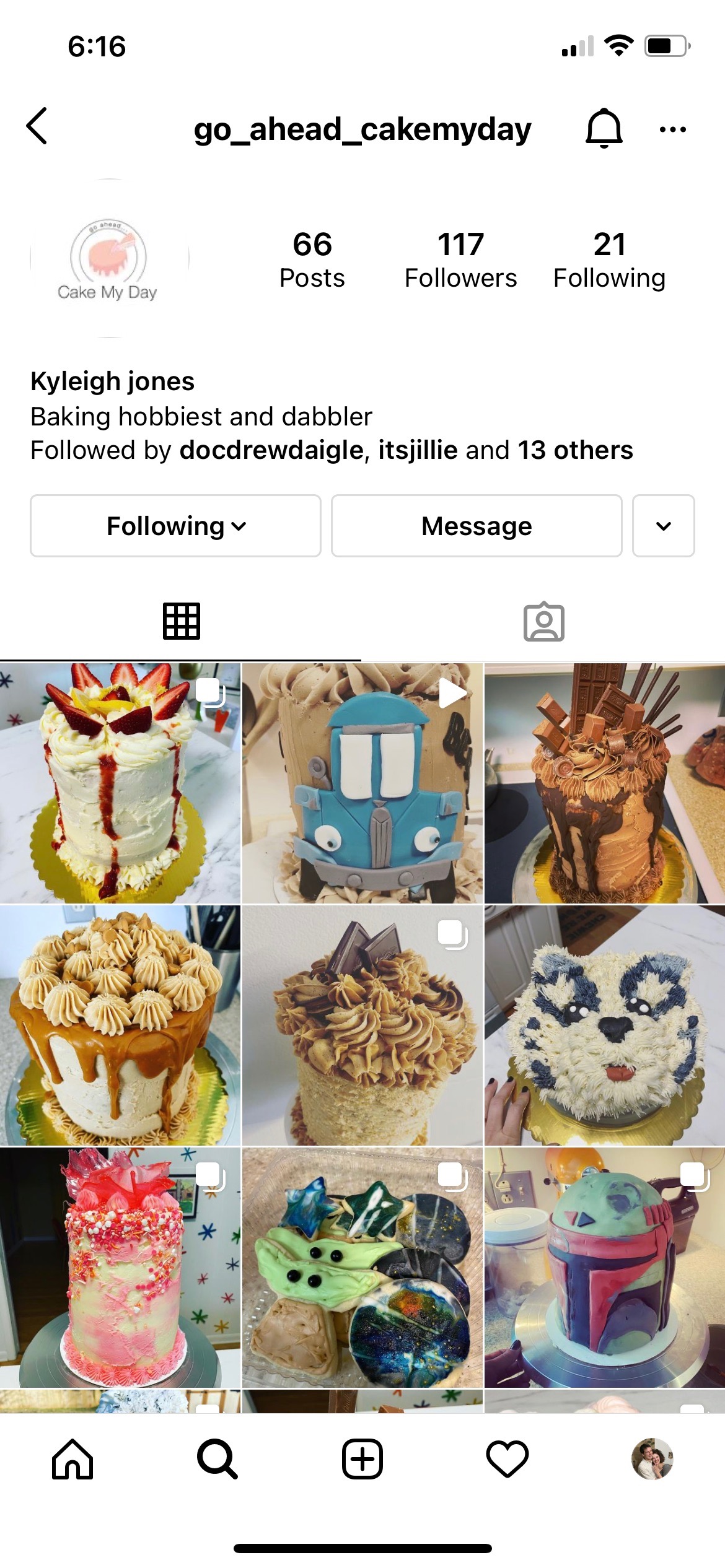Create a new post with plus icon

(x=362, y=1458)
